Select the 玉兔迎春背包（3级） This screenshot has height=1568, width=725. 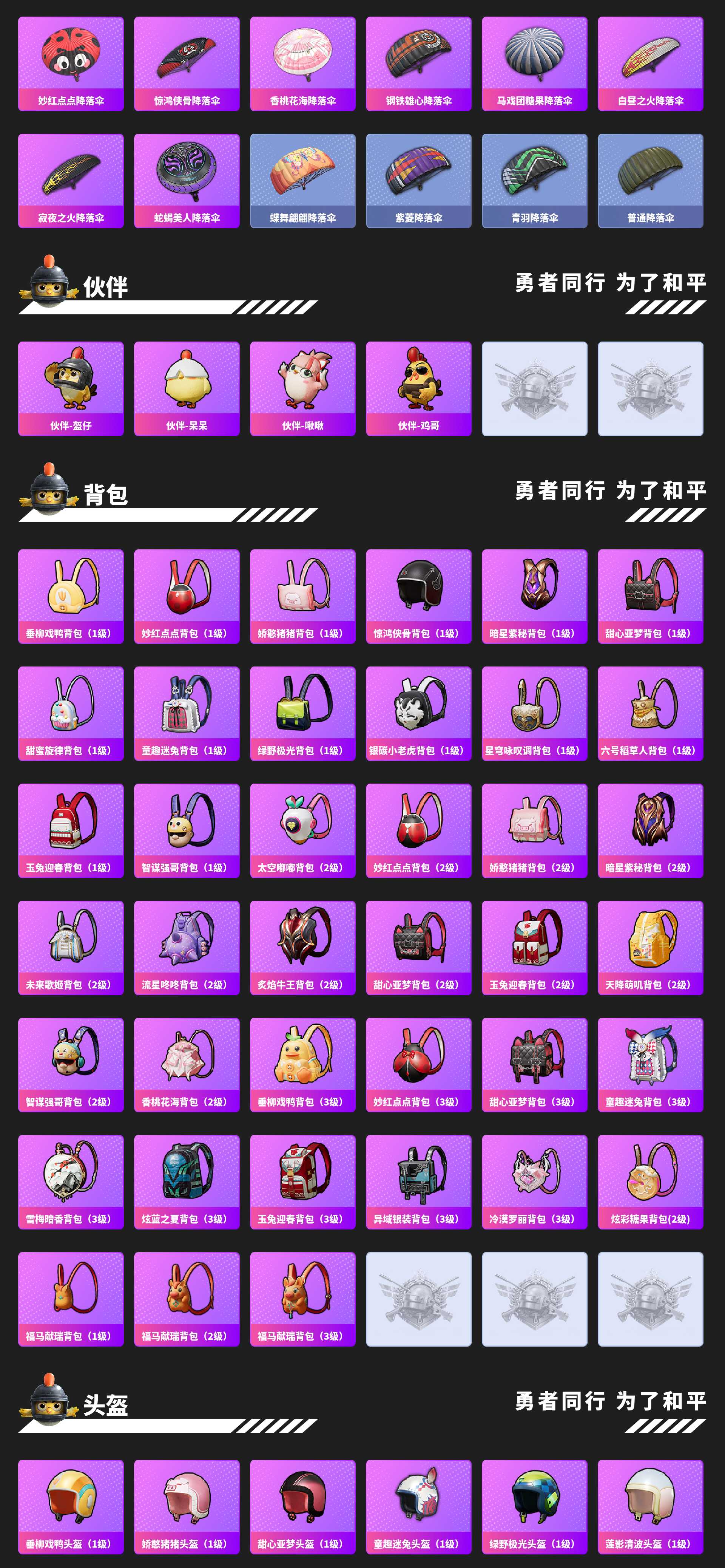click(303, 1181)
